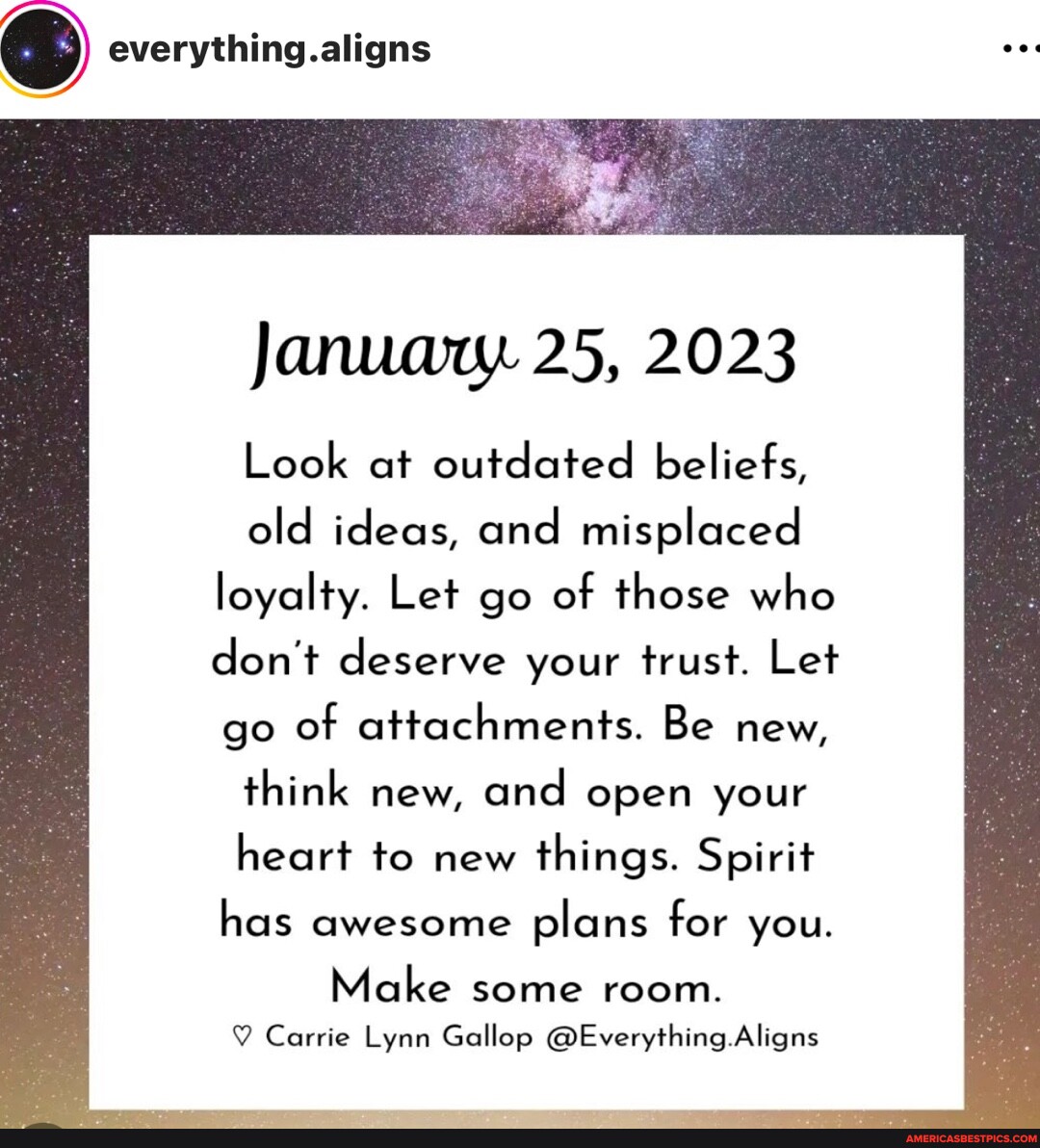Click the everything.aligns profile picture
The width and height of the screenshot is (1040, 1148).
point(39,50)
